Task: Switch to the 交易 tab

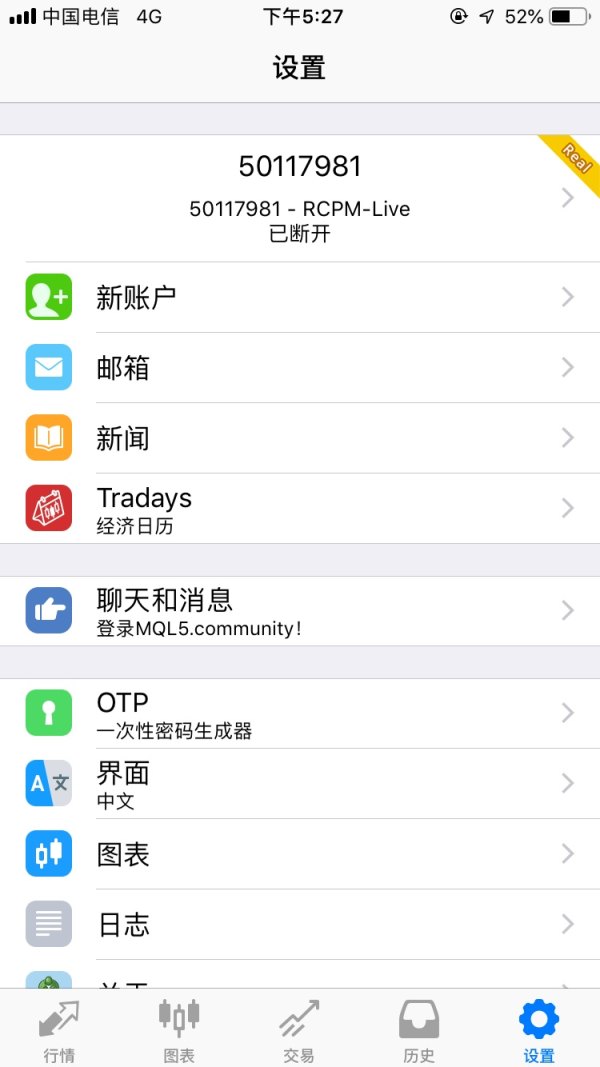Action: click(299, 1030)
